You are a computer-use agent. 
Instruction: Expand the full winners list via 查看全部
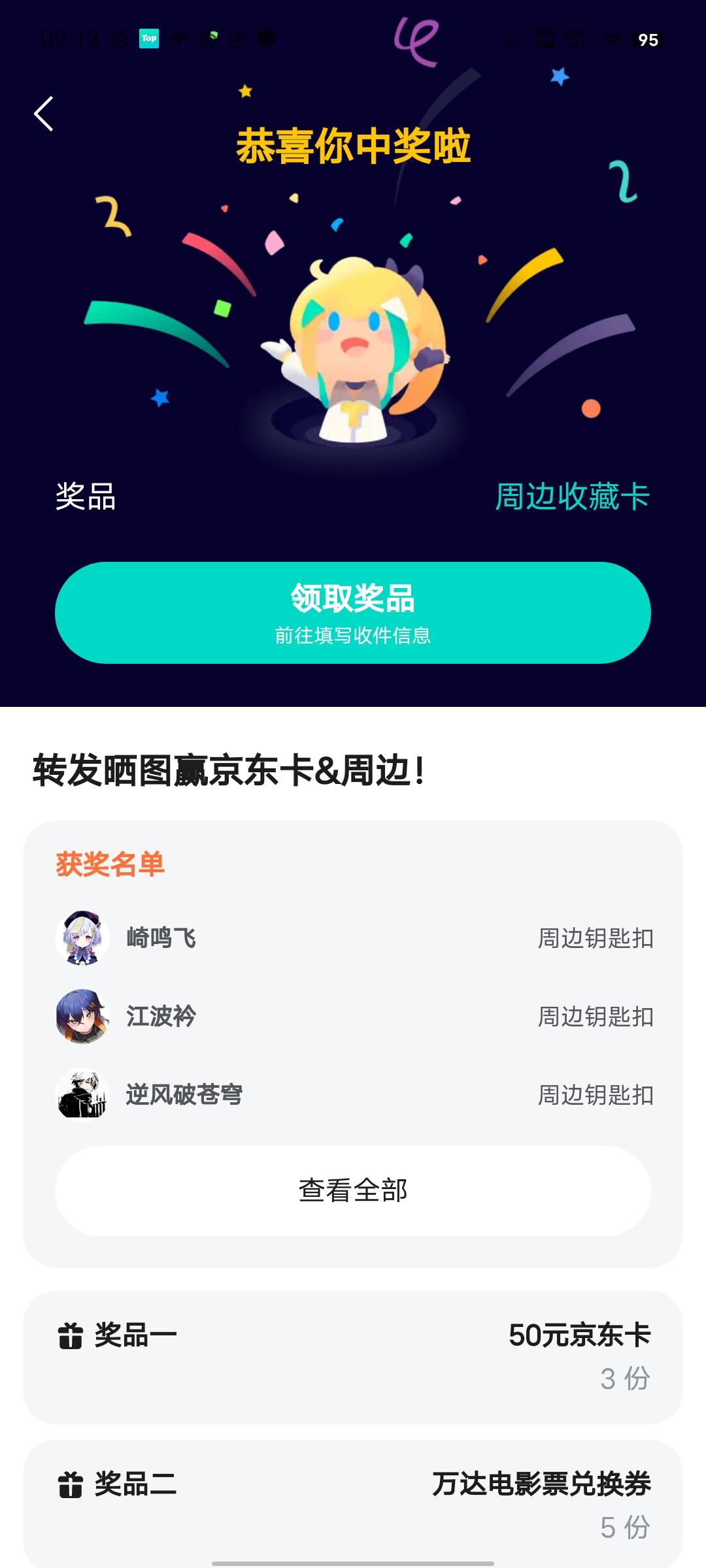353,1190
